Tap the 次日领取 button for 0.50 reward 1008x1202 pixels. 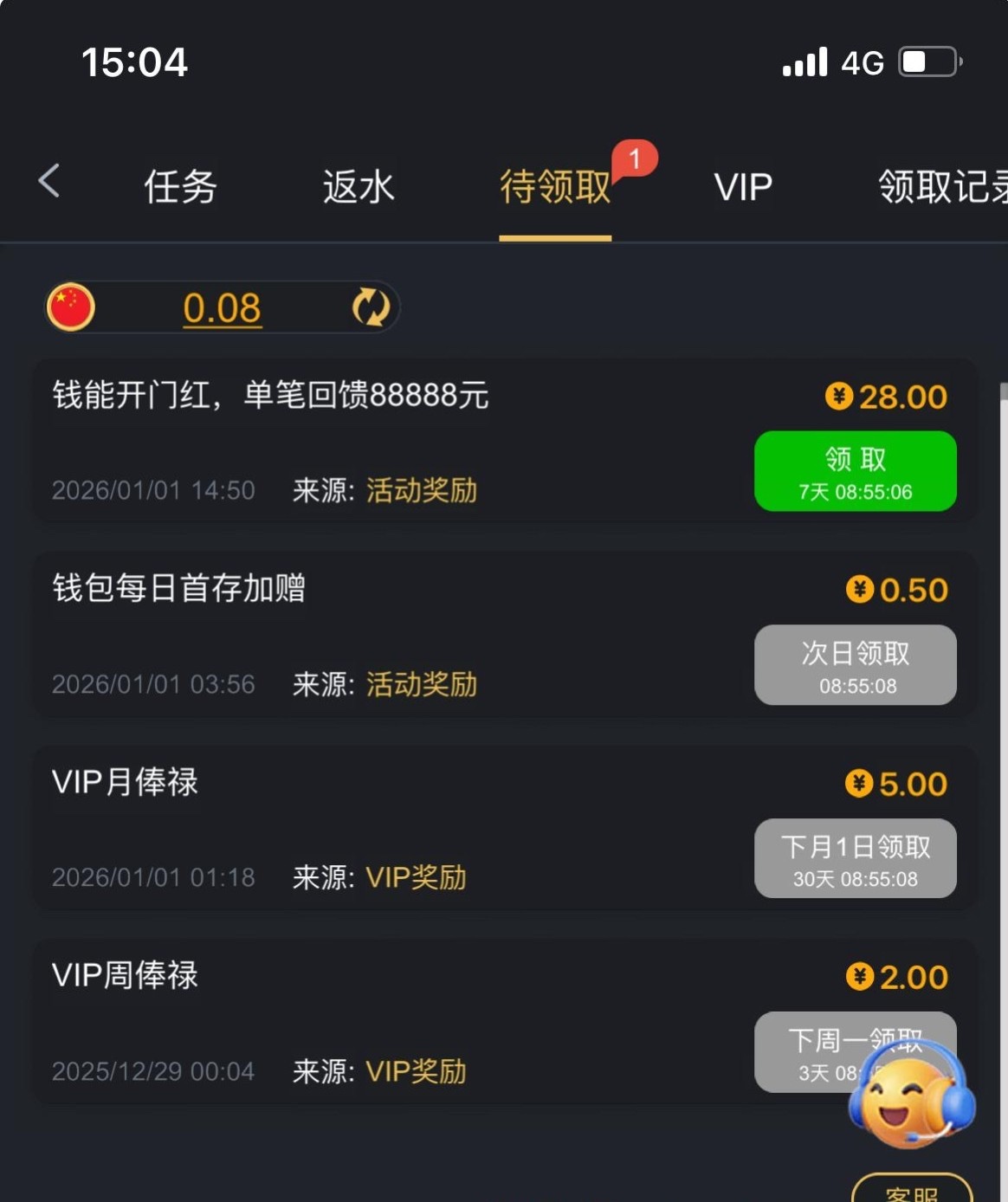[x=855, y=665]
